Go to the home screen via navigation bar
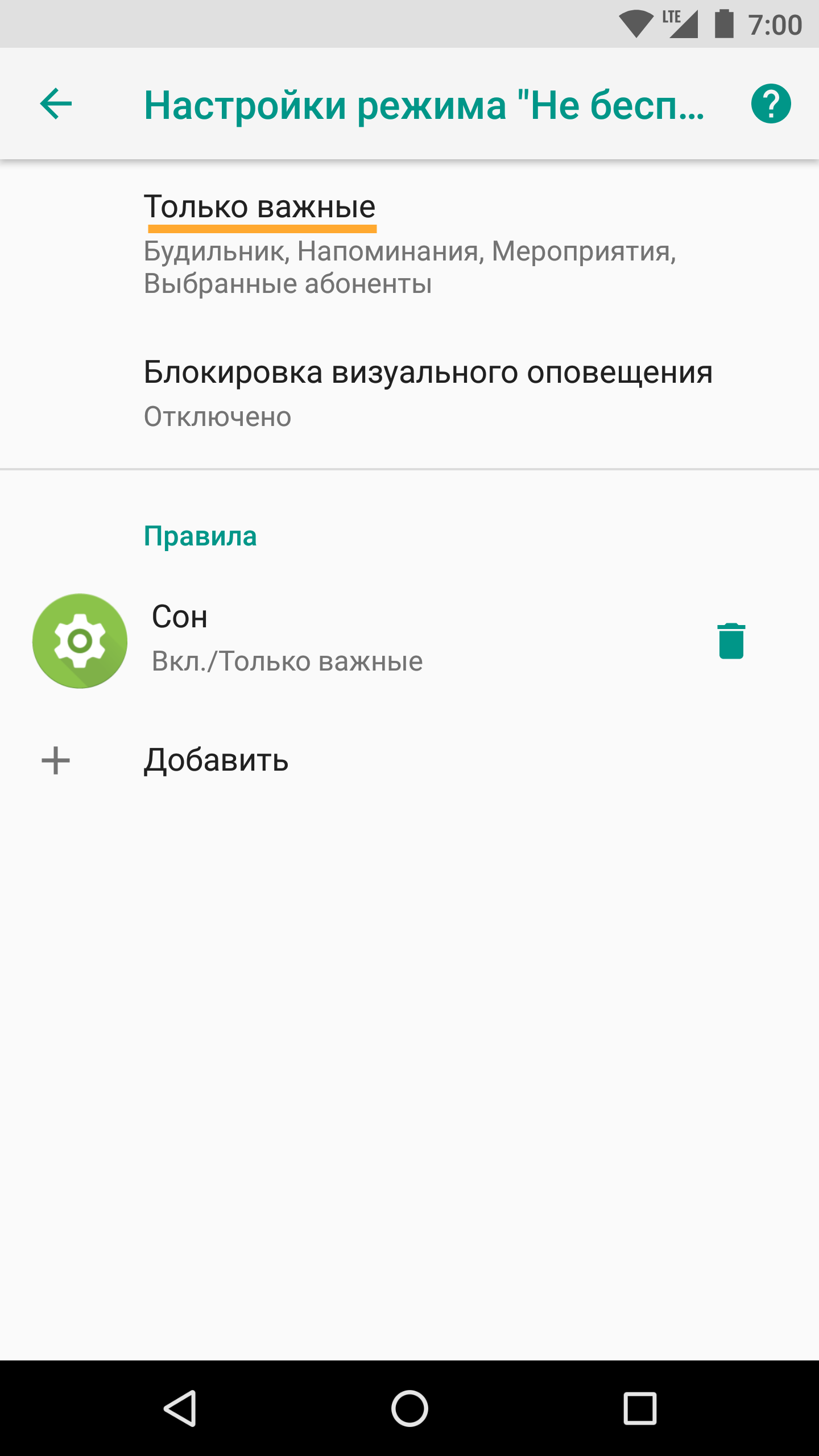Screen dimensions: 819x1456 [409, 1408]
